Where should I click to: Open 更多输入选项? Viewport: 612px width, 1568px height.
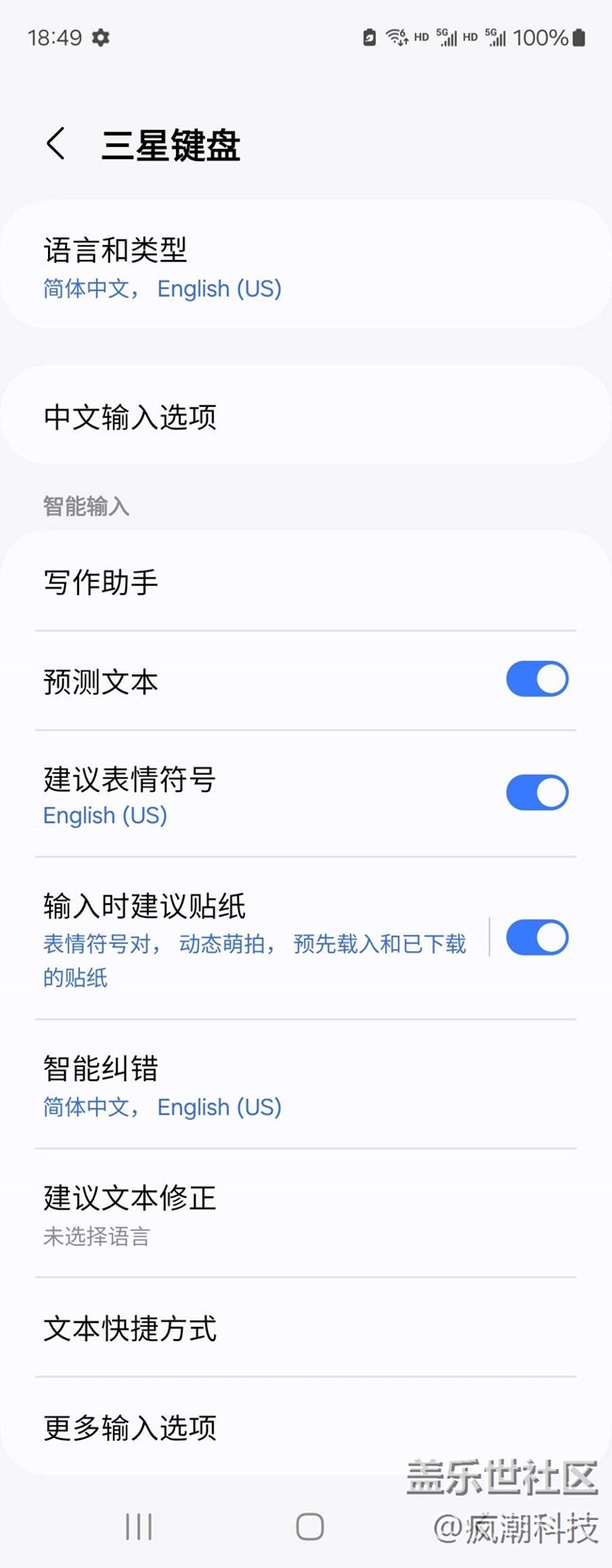point(306,1427)
